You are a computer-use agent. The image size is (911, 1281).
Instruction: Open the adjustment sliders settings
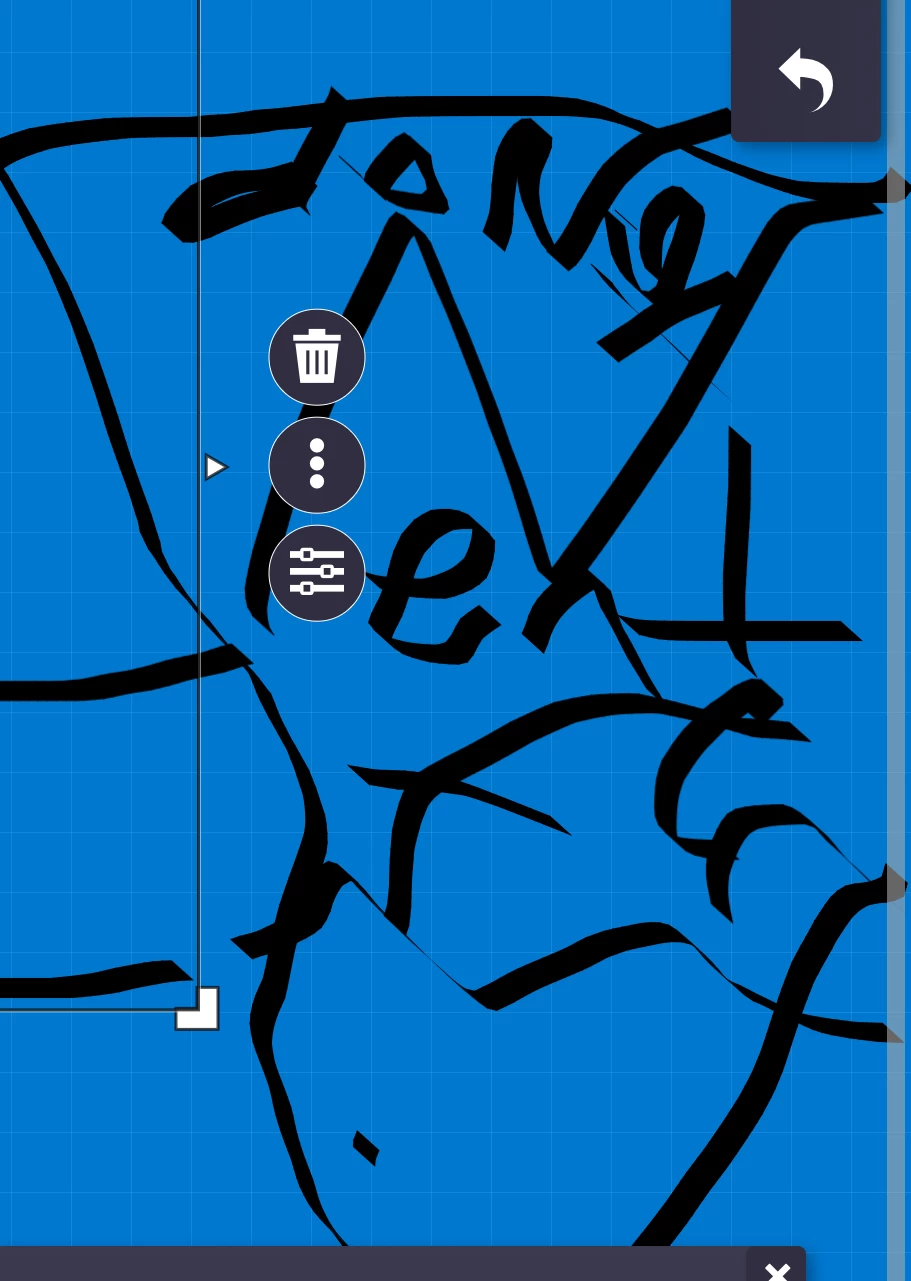[x=317, y=573]
